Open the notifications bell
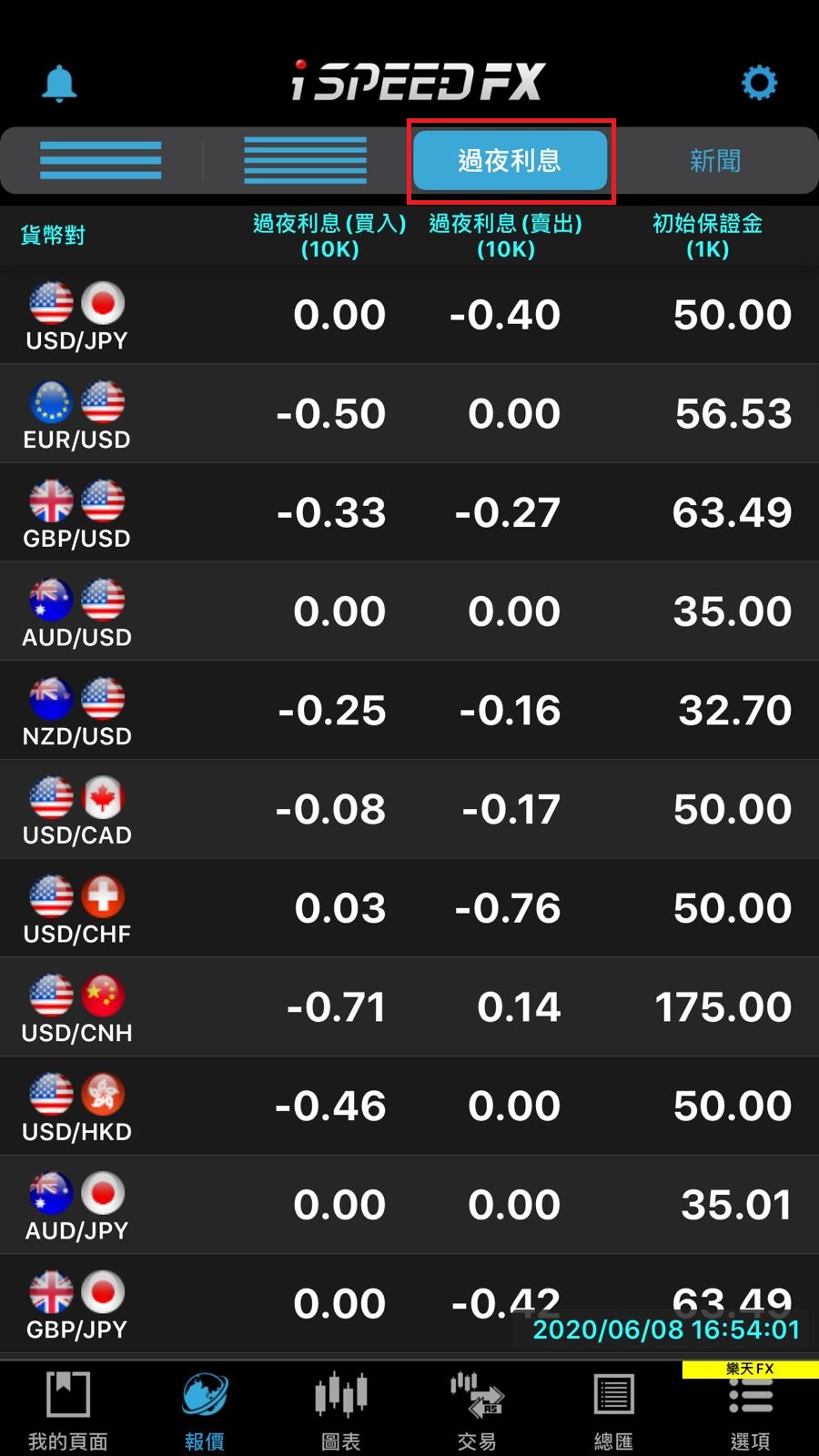 click(60, 84)
